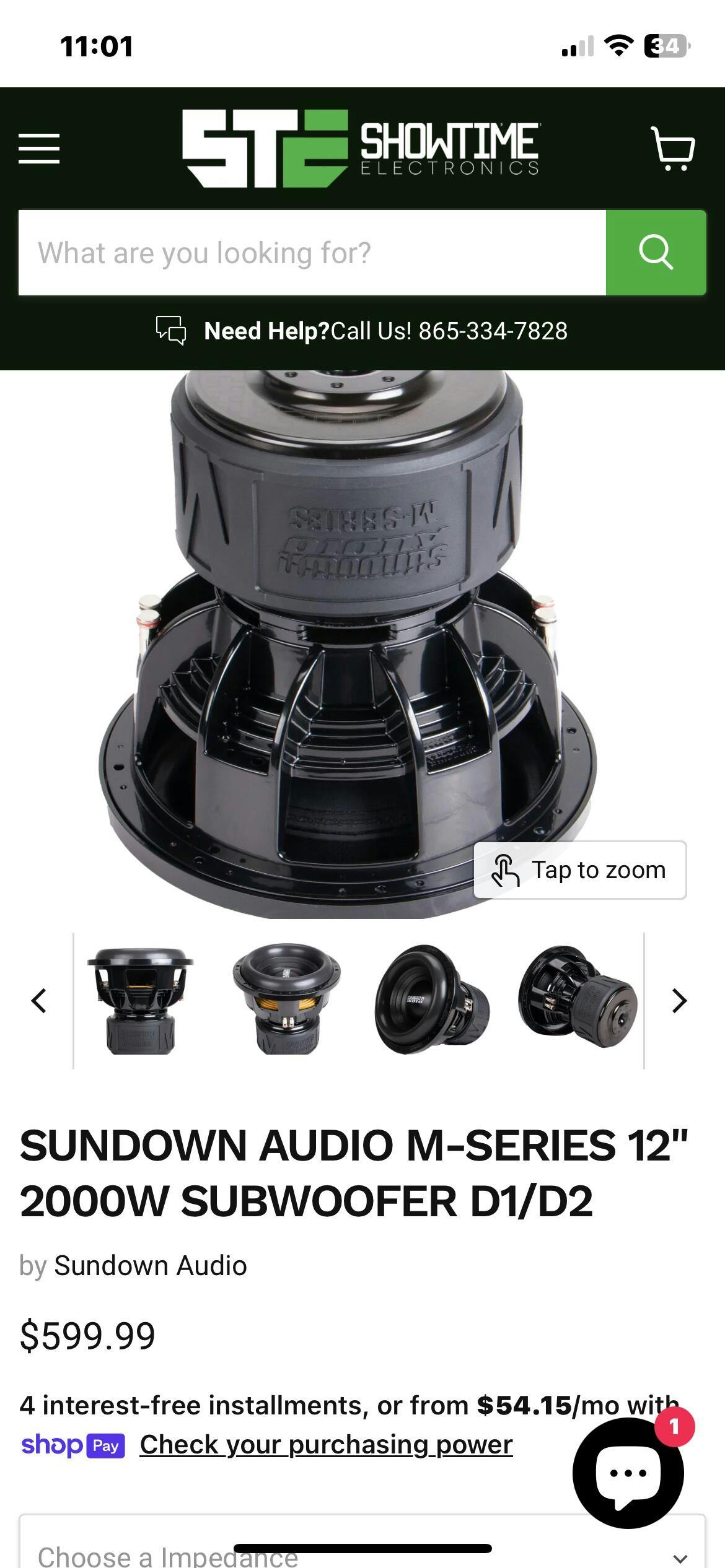Tap to zoom the product image
Image resolution: width=725 pixels, height=1568 pixels.
[580, 870]
